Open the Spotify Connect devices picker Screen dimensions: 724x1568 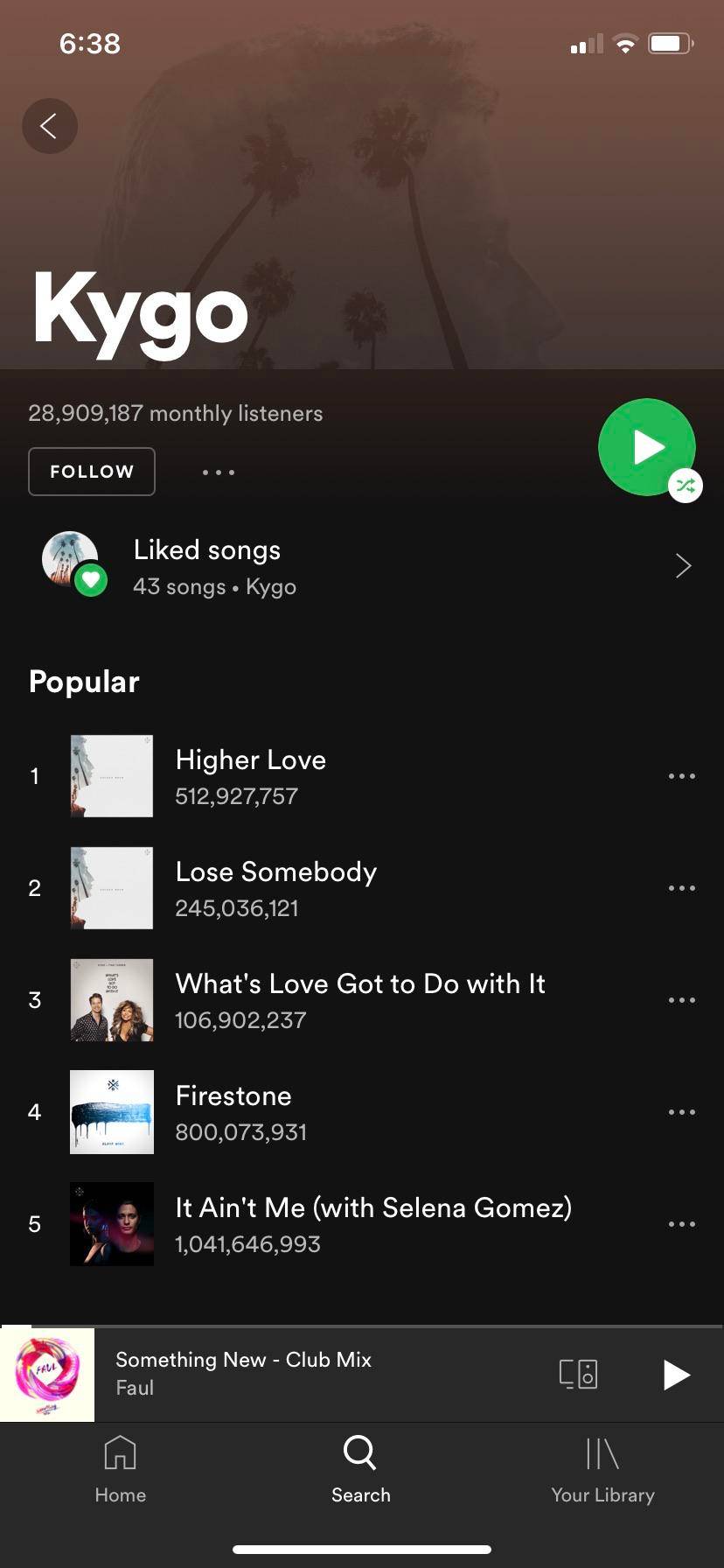pyautogui.click(x=577, y=1374)
